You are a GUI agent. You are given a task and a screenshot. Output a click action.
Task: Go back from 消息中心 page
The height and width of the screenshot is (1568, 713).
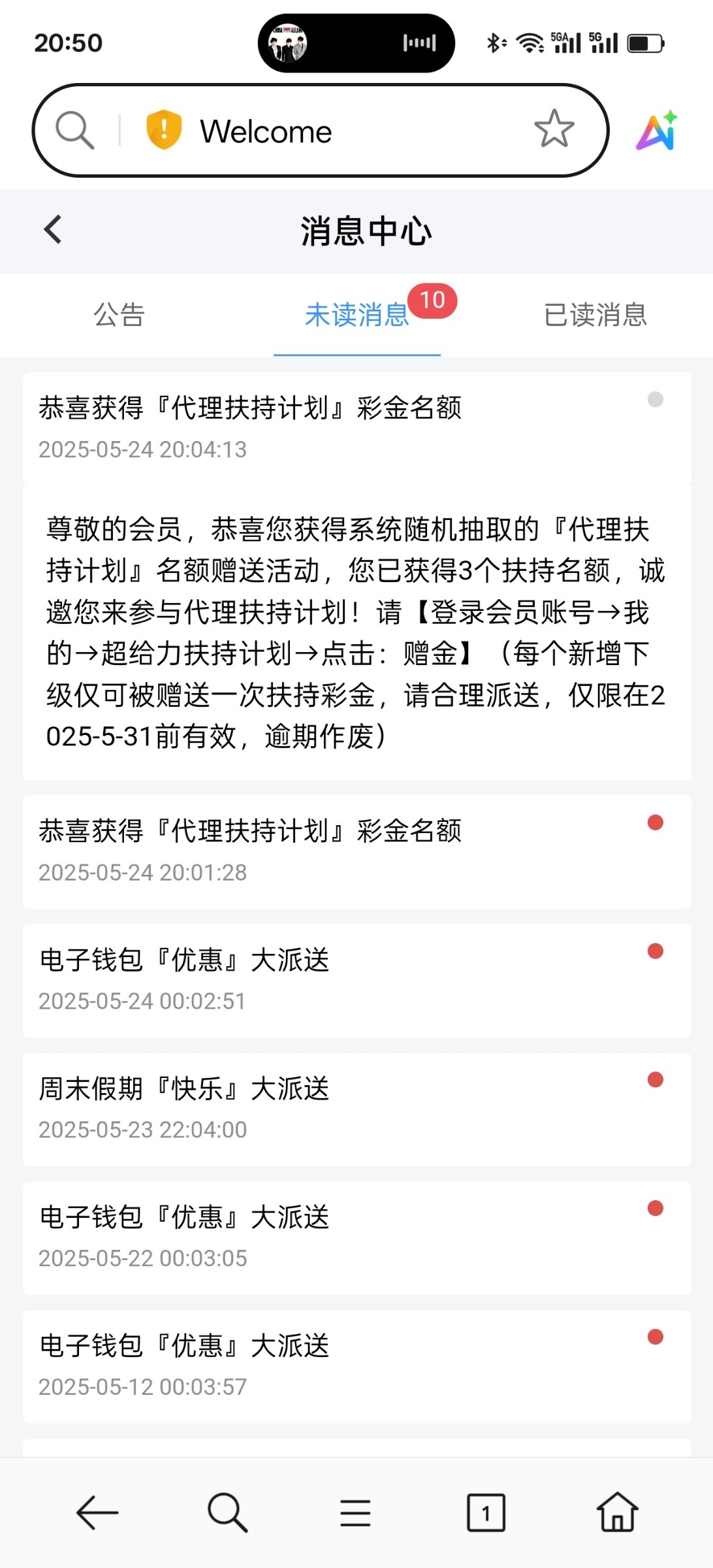53,230
